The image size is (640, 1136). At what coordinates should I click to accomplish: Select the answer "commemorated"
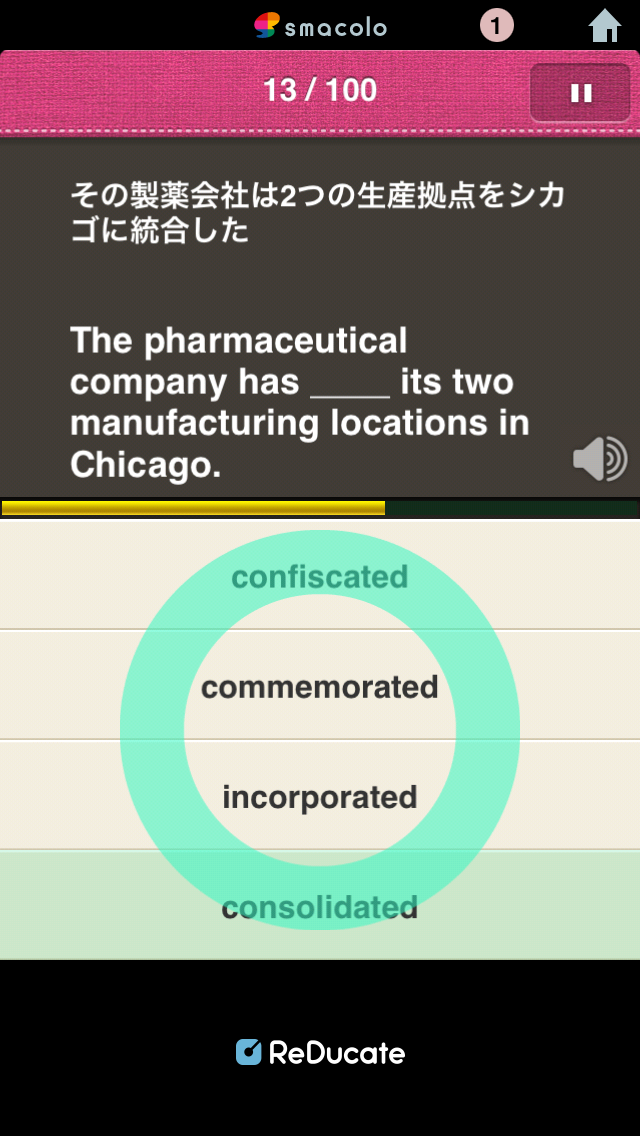pyautogui.click(x=320, y=685)
